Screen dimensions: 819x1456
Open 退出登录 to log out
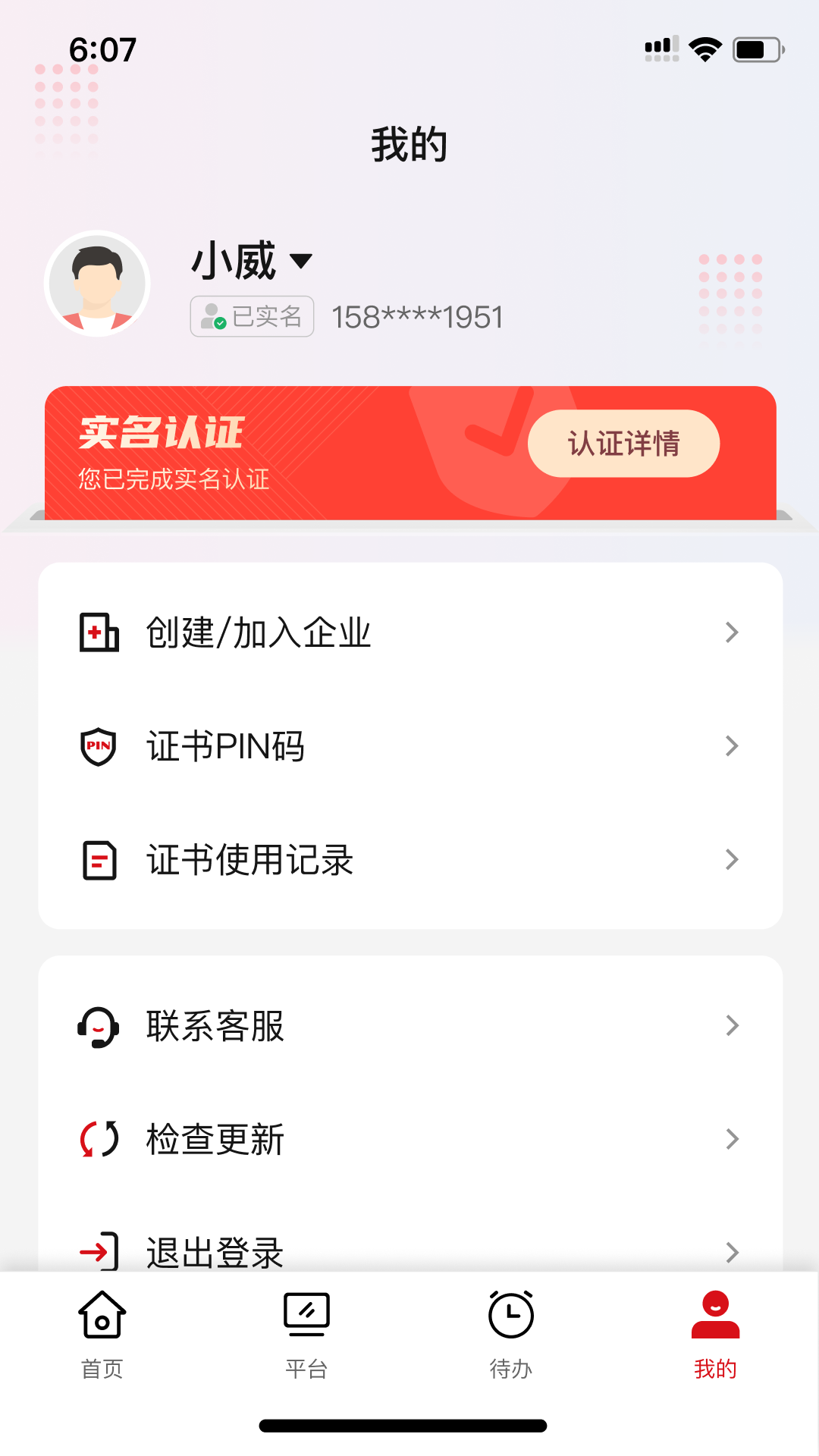[x=214, y=1250]
